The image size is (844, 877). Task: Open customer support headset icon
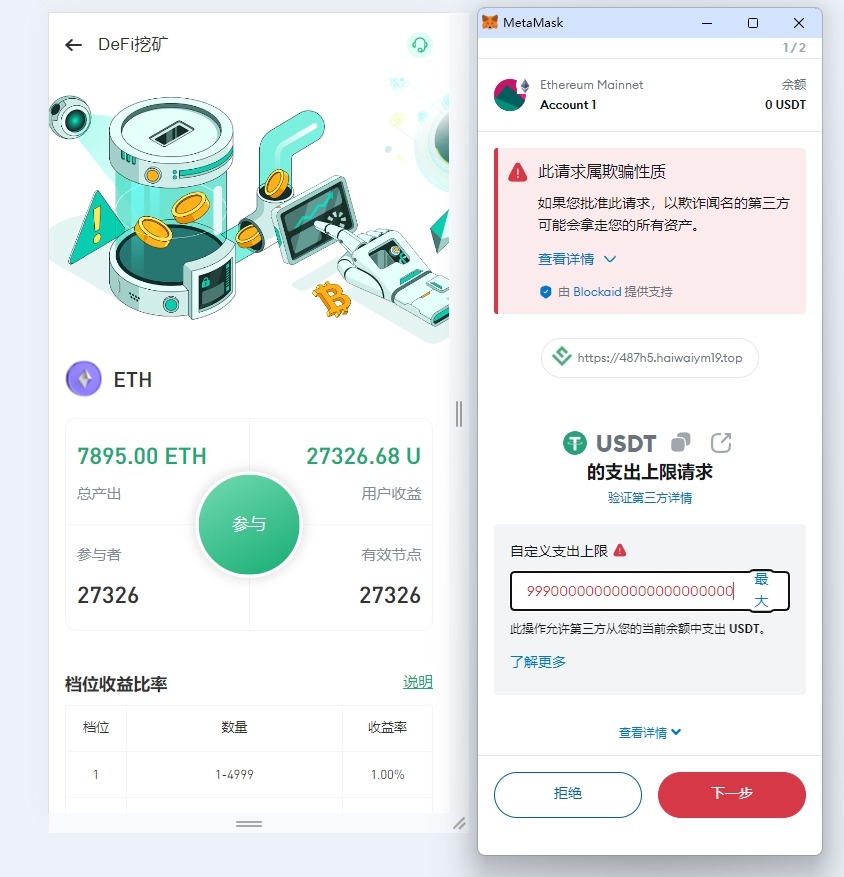pos(420,45)
